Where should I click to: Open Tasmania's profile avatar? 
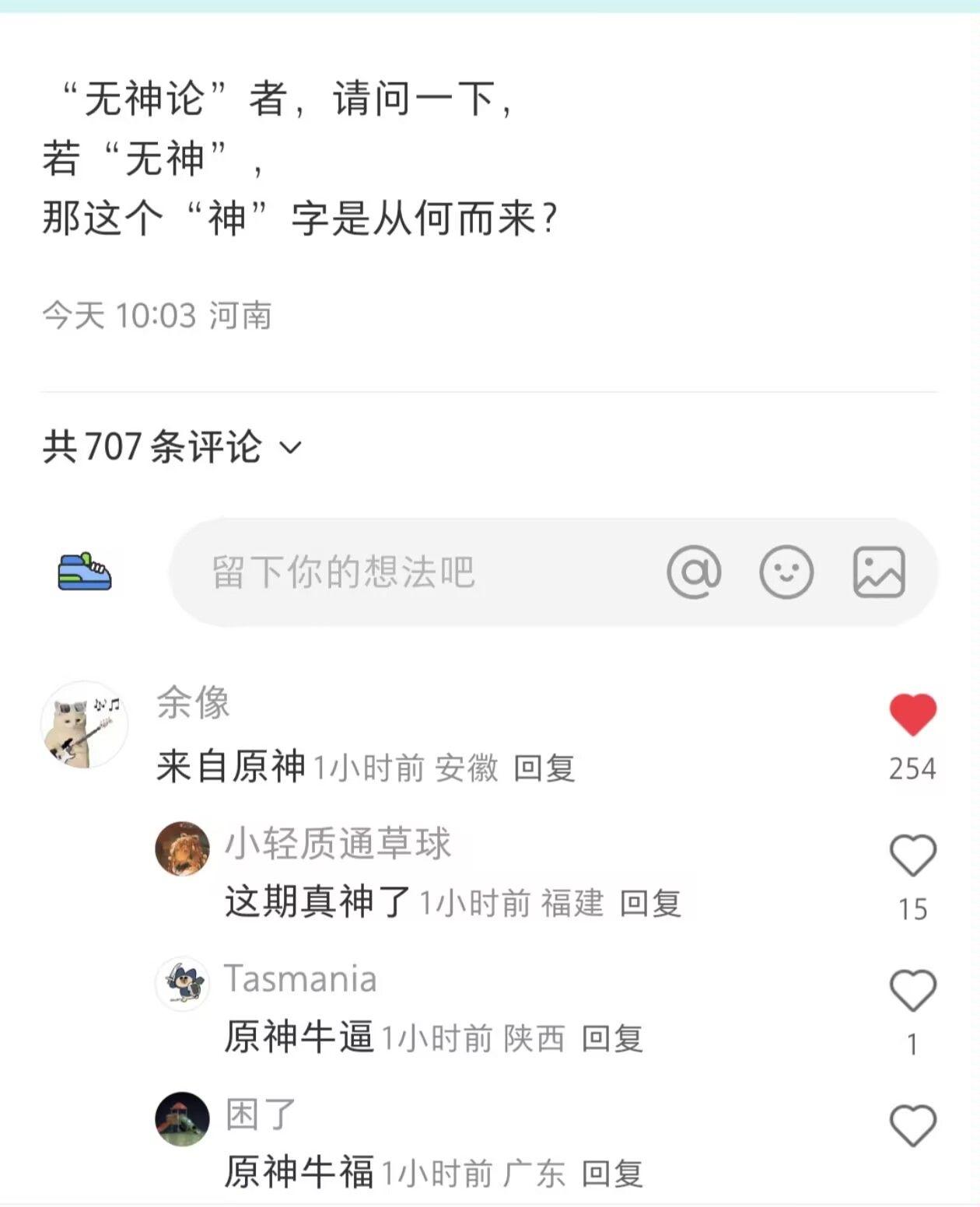(183, 984)
